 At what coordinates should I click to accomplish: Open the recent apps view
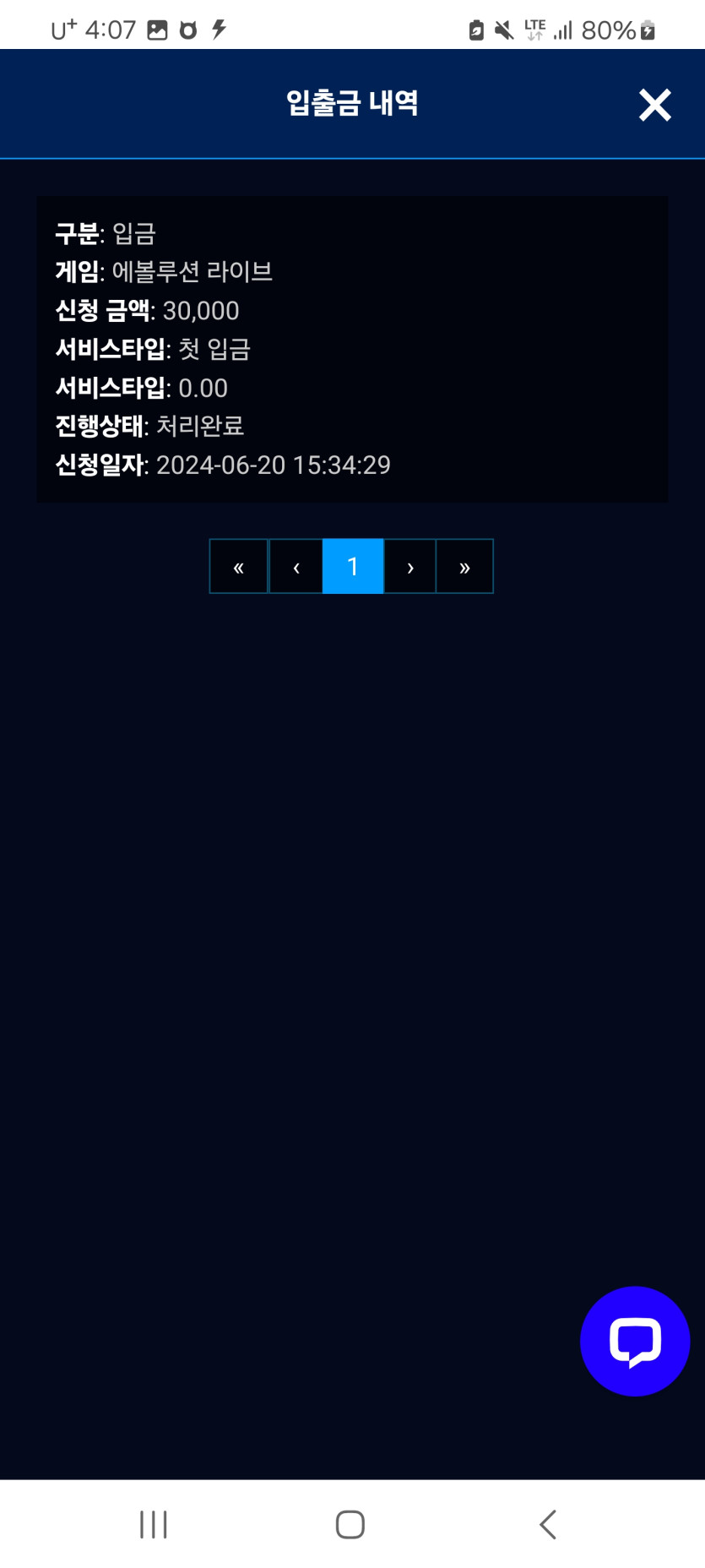tap(154, 1525)
